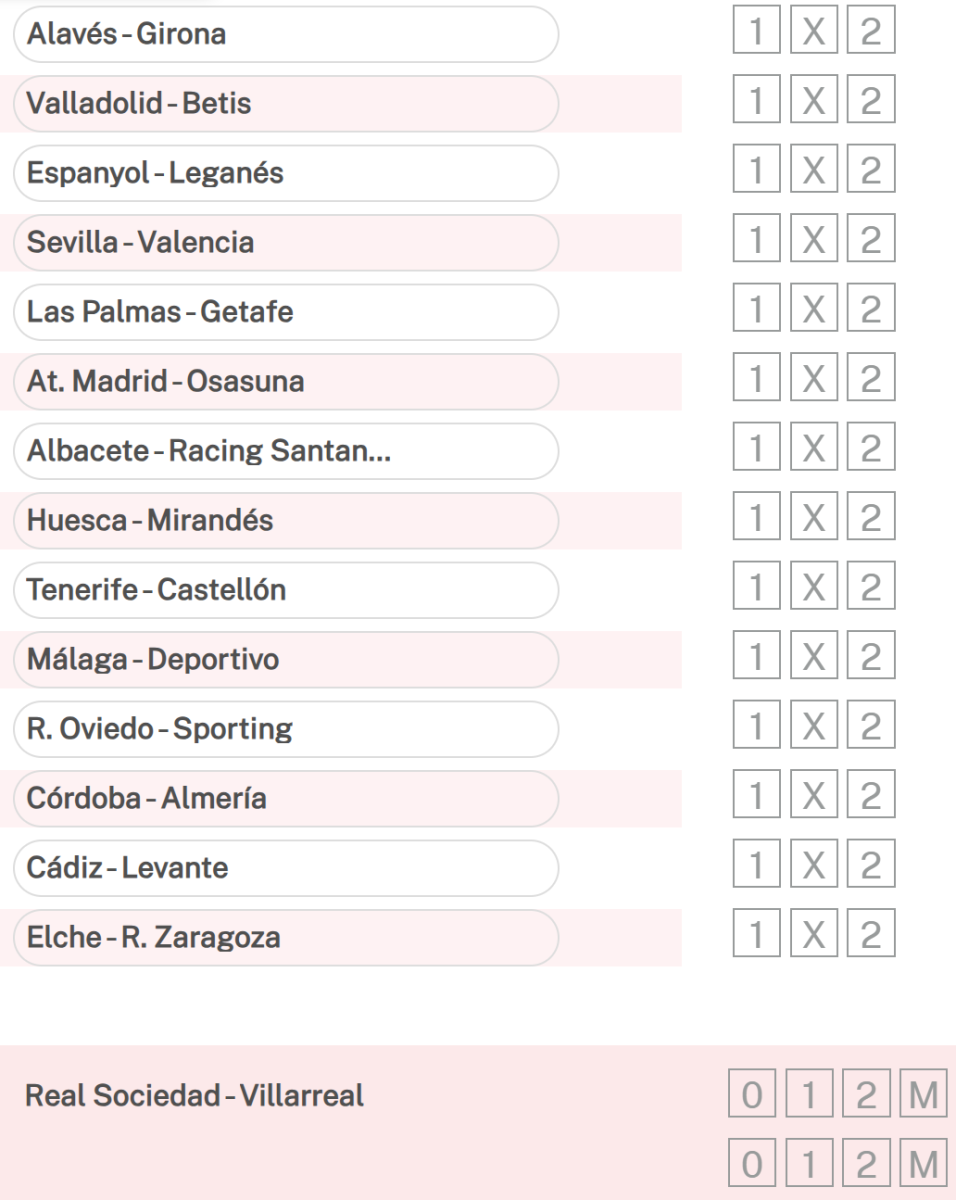Screen dimensions: 956x1200
Task: Select 1 for Sevilla - Valencia
Action: click(757, 243)
